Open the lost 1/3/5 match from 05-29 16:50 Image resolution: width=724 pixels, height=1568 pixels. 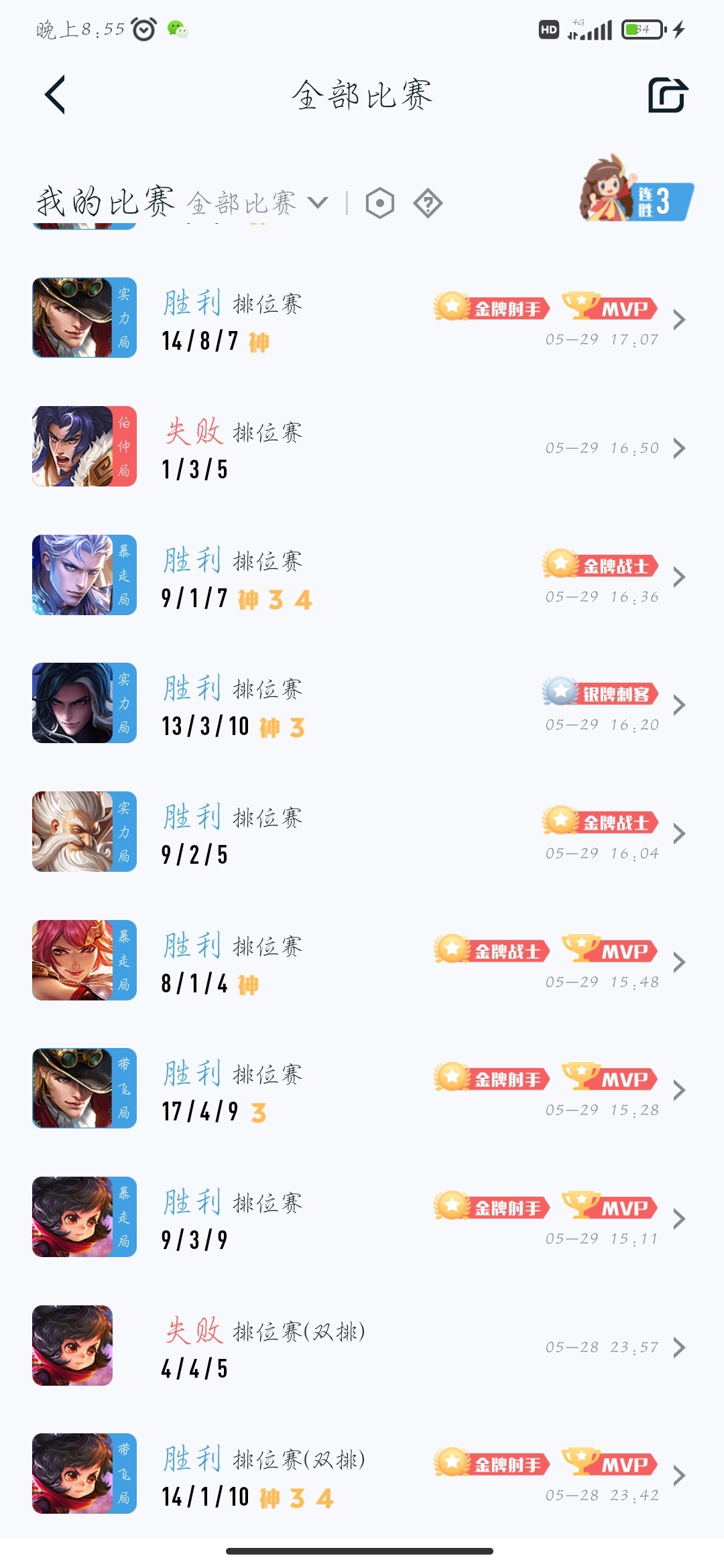click(362, 448)
